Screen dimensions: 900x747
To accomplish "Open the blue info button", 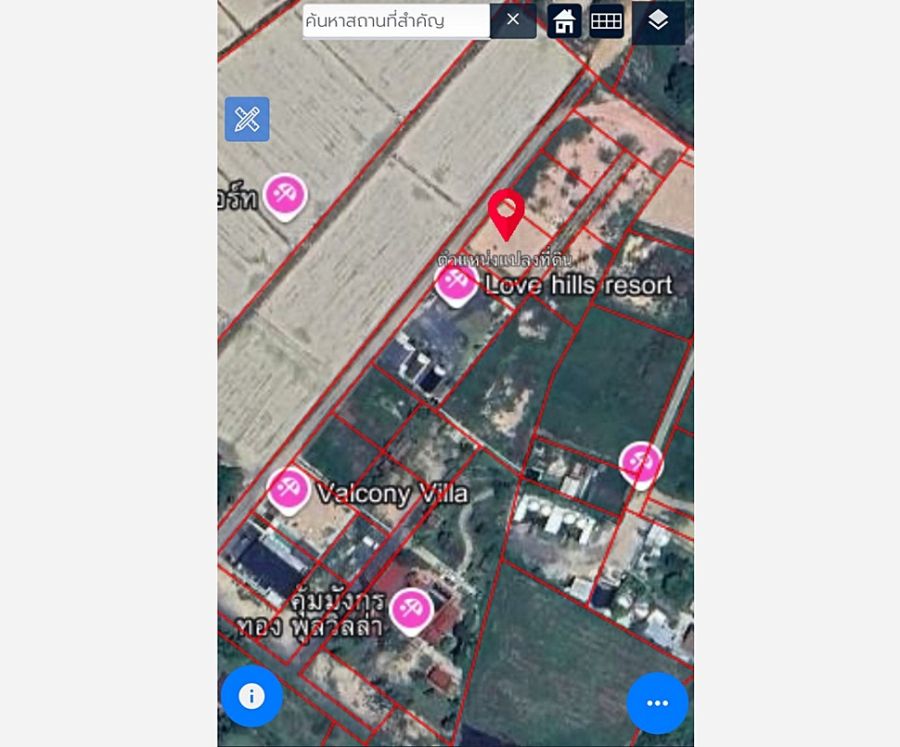I will [251, 696].
